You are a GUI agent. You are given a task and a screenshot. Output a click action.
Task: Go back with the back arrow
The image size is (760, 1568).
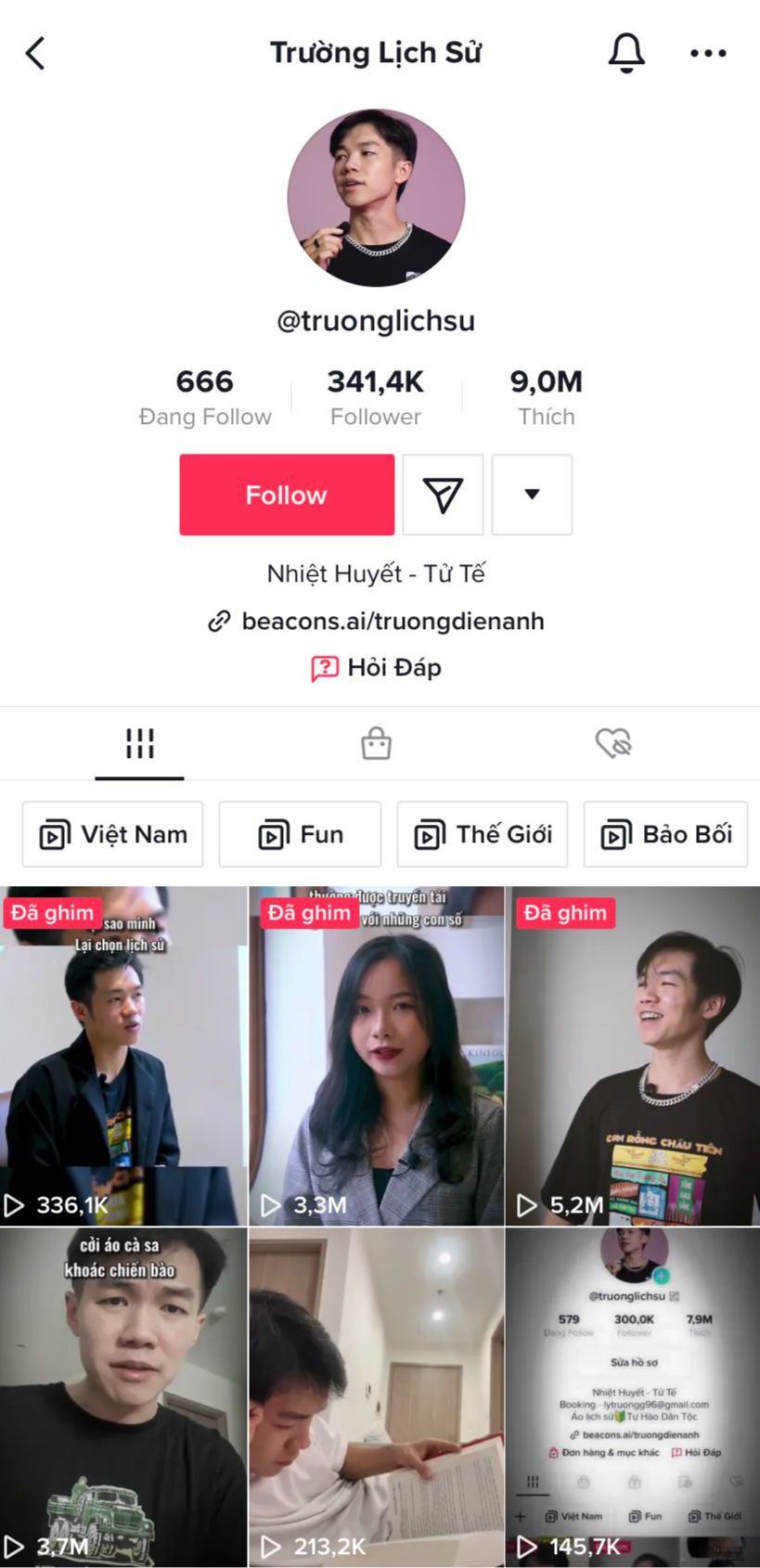pos(36,53)
